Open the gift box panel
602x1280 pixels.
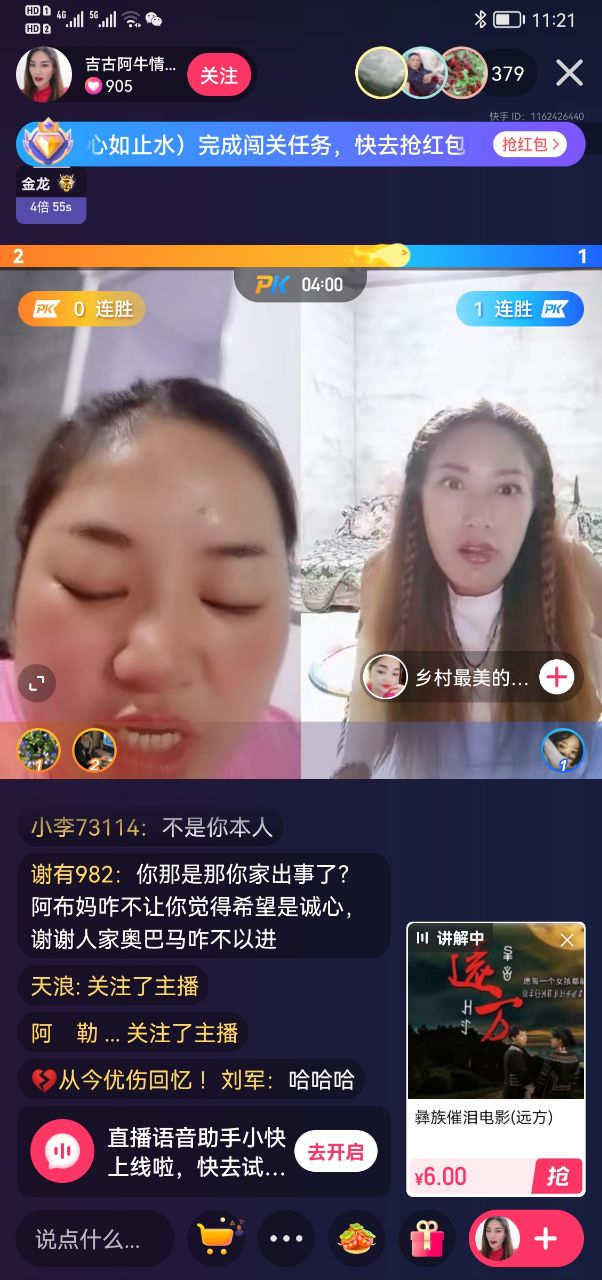tap(428, 1239)
